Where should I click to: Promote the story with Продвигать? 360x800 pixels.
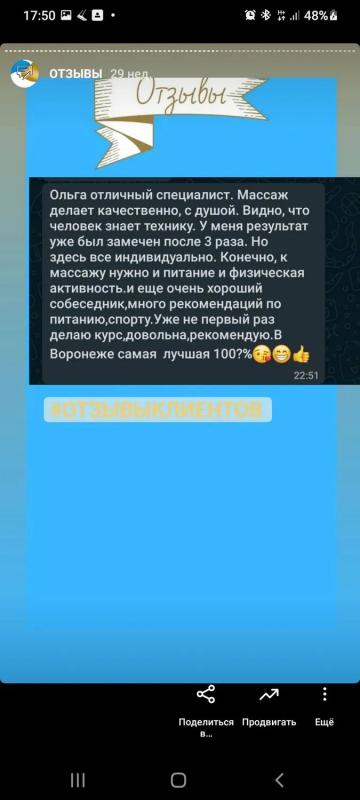269,707
